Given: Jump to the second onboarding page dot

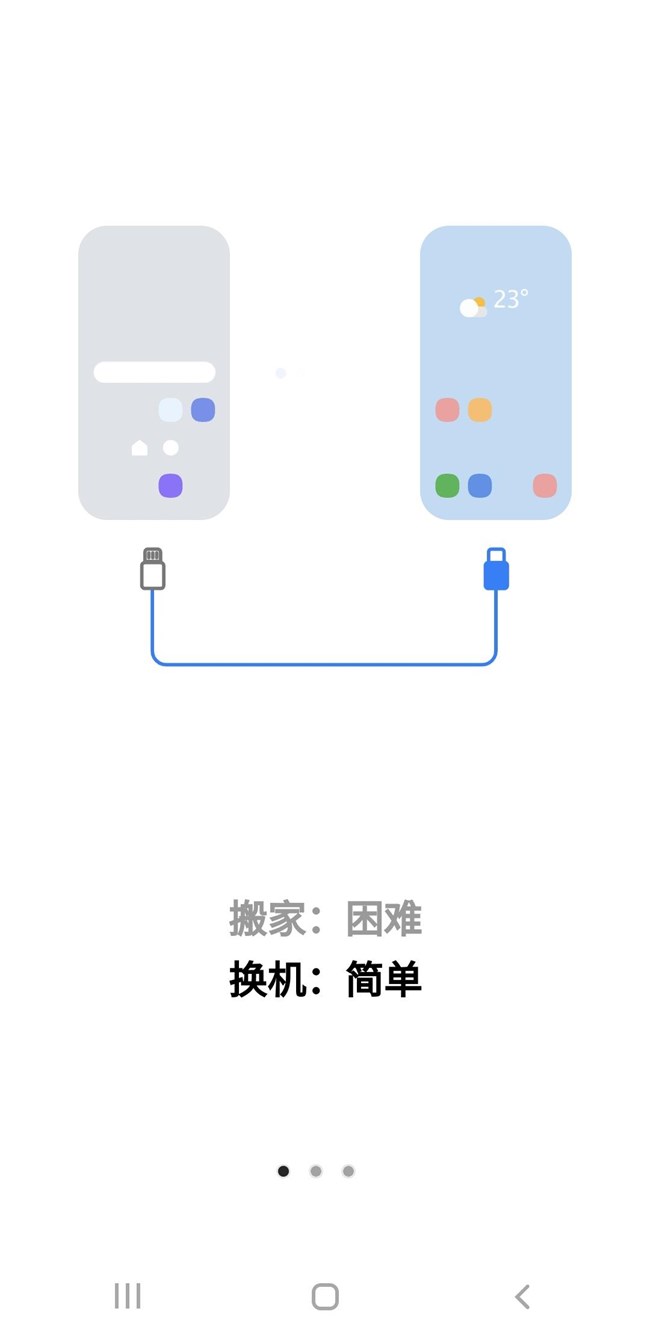Looking at the screenshot, I should click(316, 1171).
